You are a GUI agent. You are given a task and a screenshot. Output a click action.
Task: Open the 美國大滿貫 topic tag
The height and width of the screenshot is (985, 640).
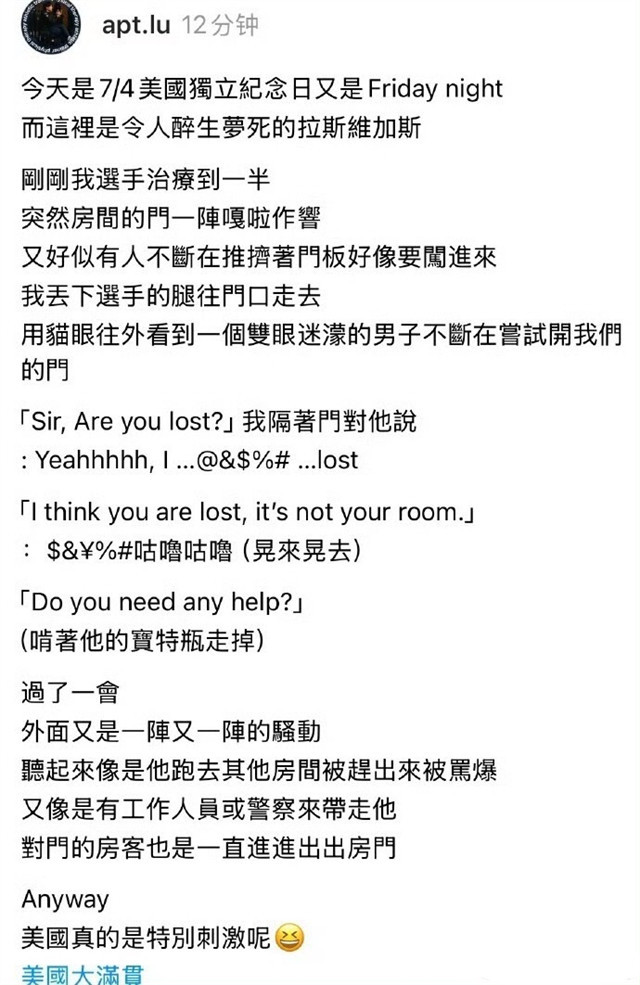click(x=88, y=974)
